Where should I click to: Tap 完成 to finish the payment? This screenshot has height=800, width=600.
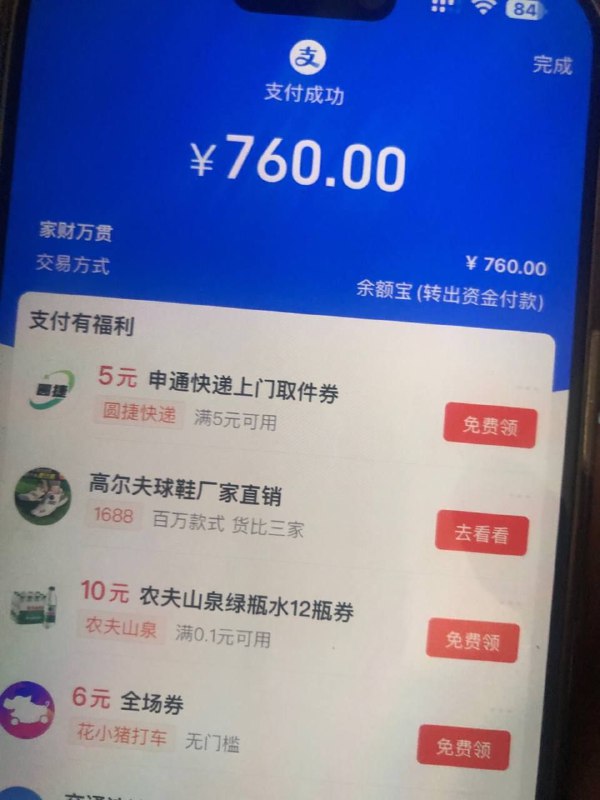(552, 65)
